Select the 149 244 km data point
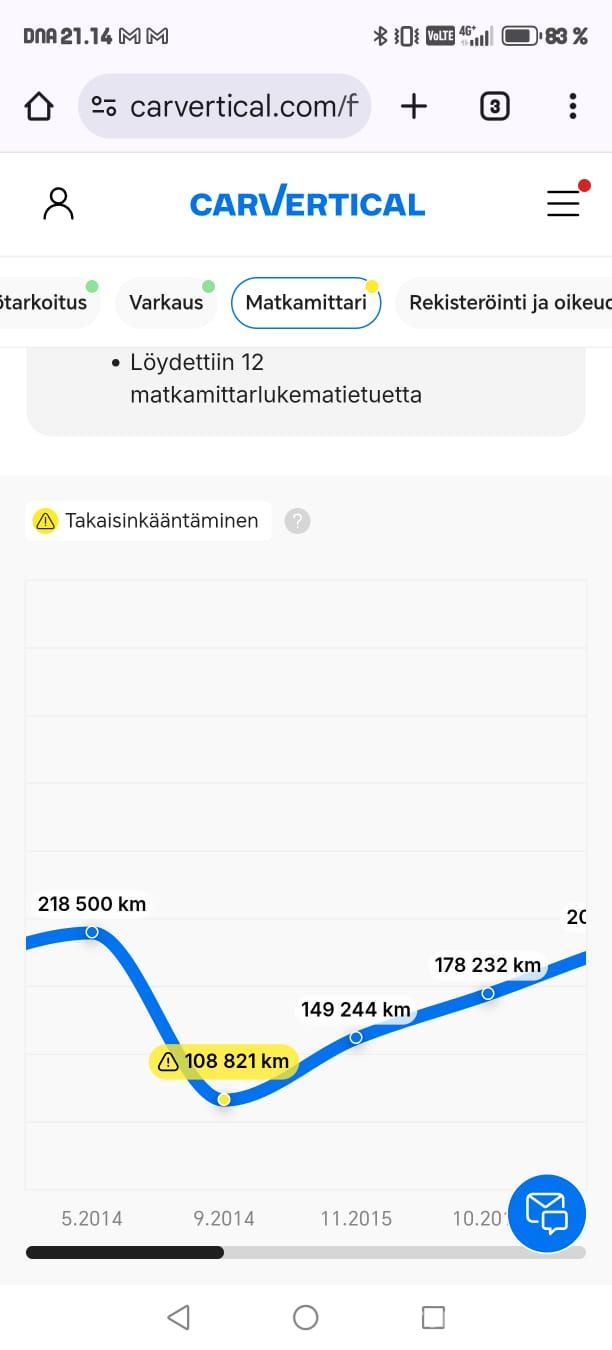612x1350 pixels. tap(356, 1038)
